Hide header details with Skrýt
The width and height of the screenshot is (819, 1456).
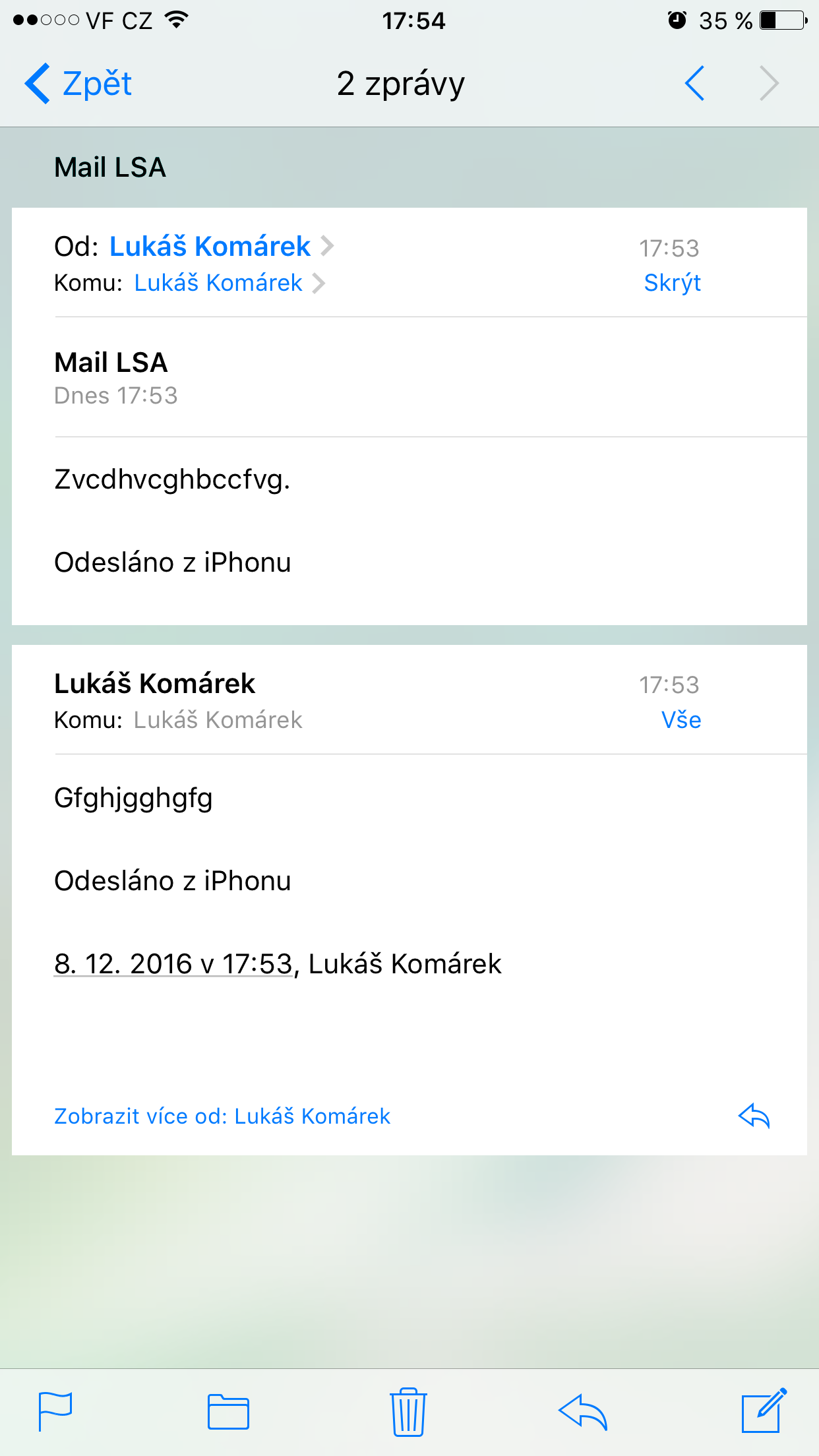pyautogui.click(x=672, y=283)
